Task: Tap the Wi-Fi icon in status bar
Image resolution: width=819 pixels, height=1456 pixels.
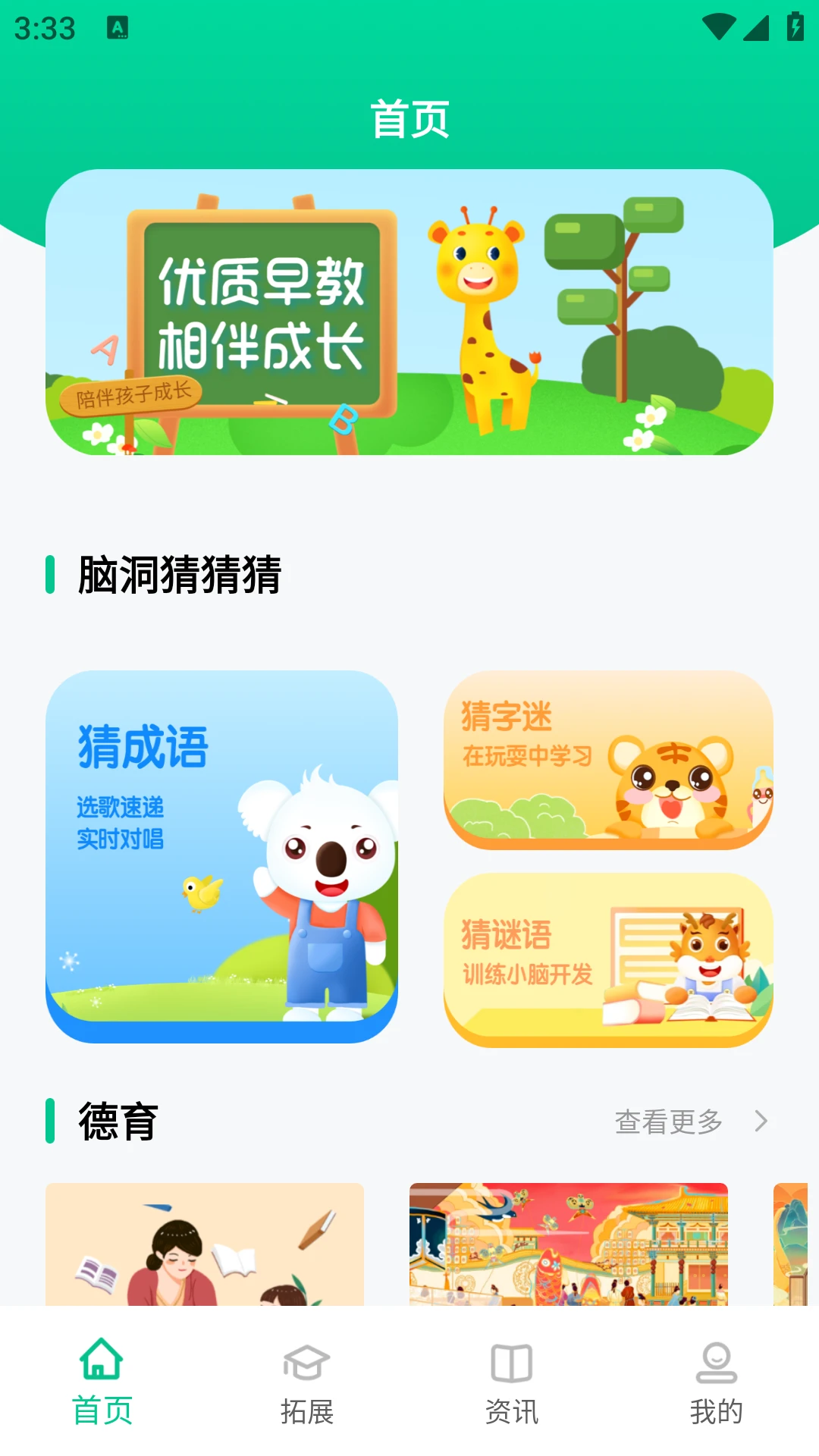Action: pos(717,25)
